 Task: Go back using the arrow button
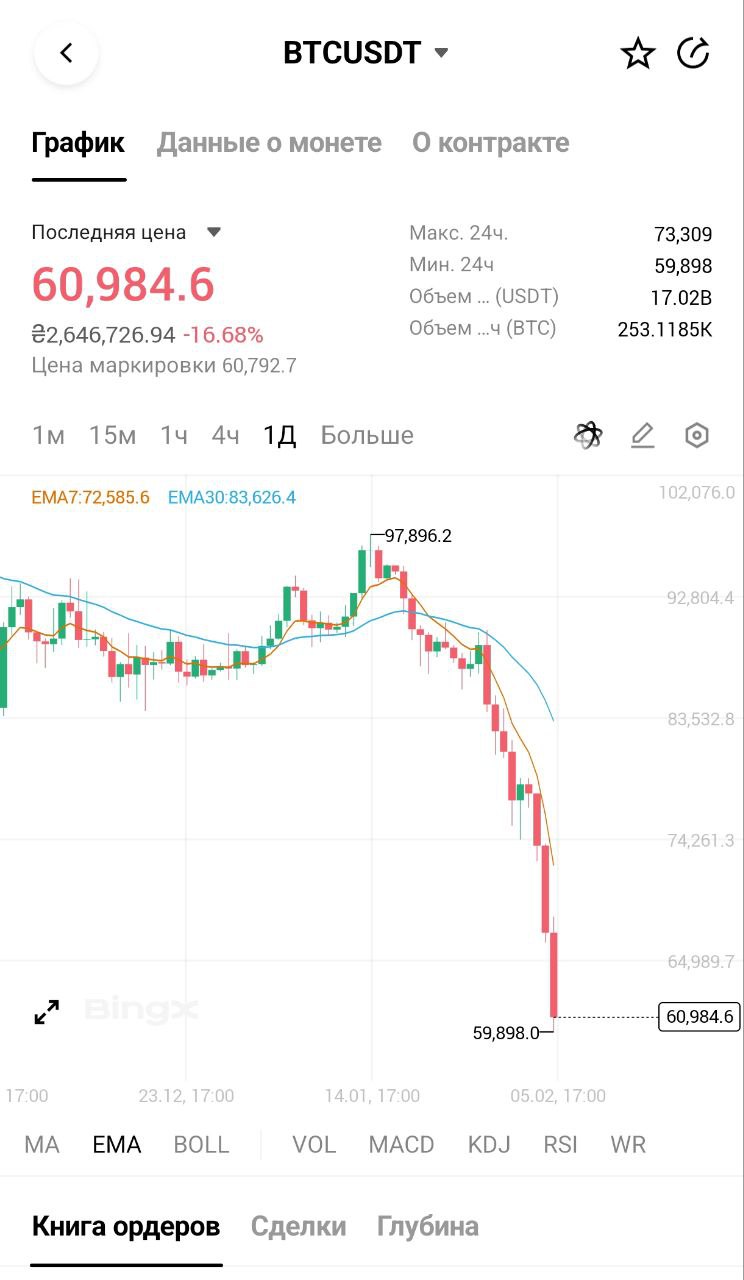tap(66, 53)
